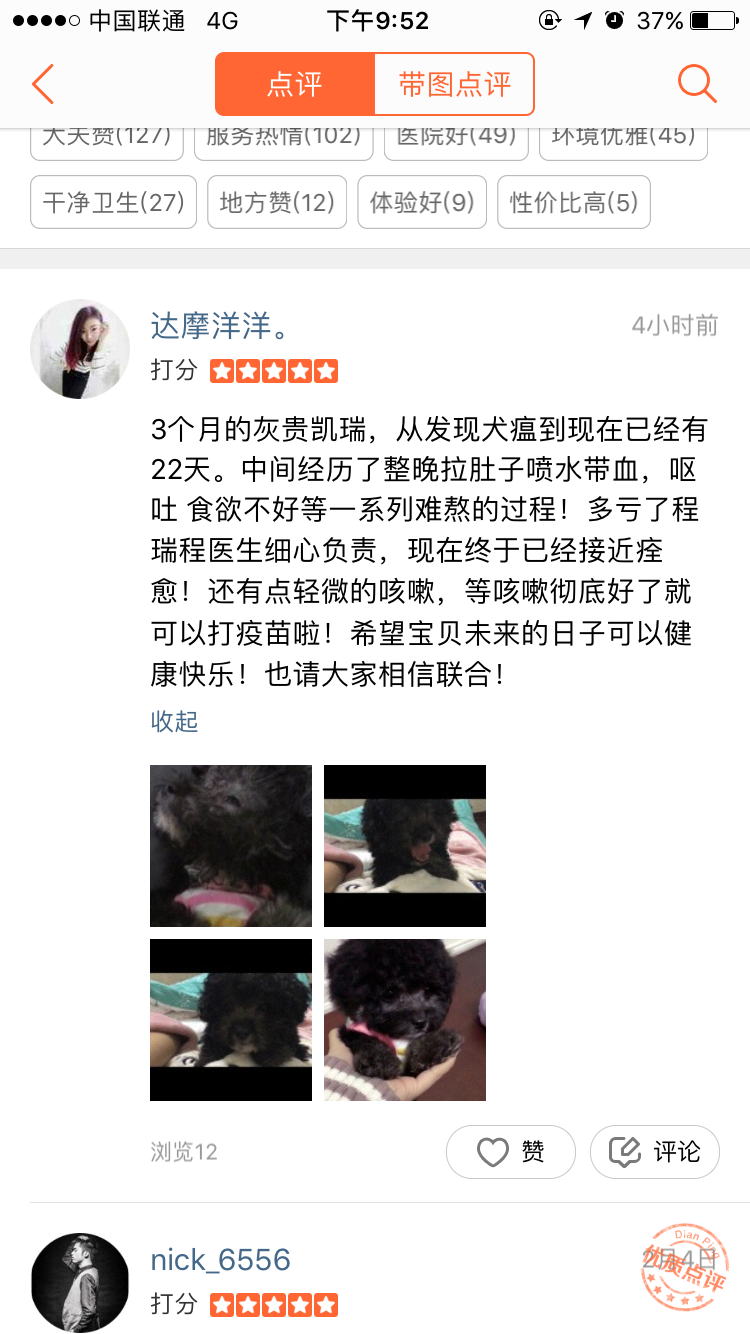Filter reviews by the 天天赞(127) tag
This screenshot has width=750, height=1334.
[x=107, y=142]
